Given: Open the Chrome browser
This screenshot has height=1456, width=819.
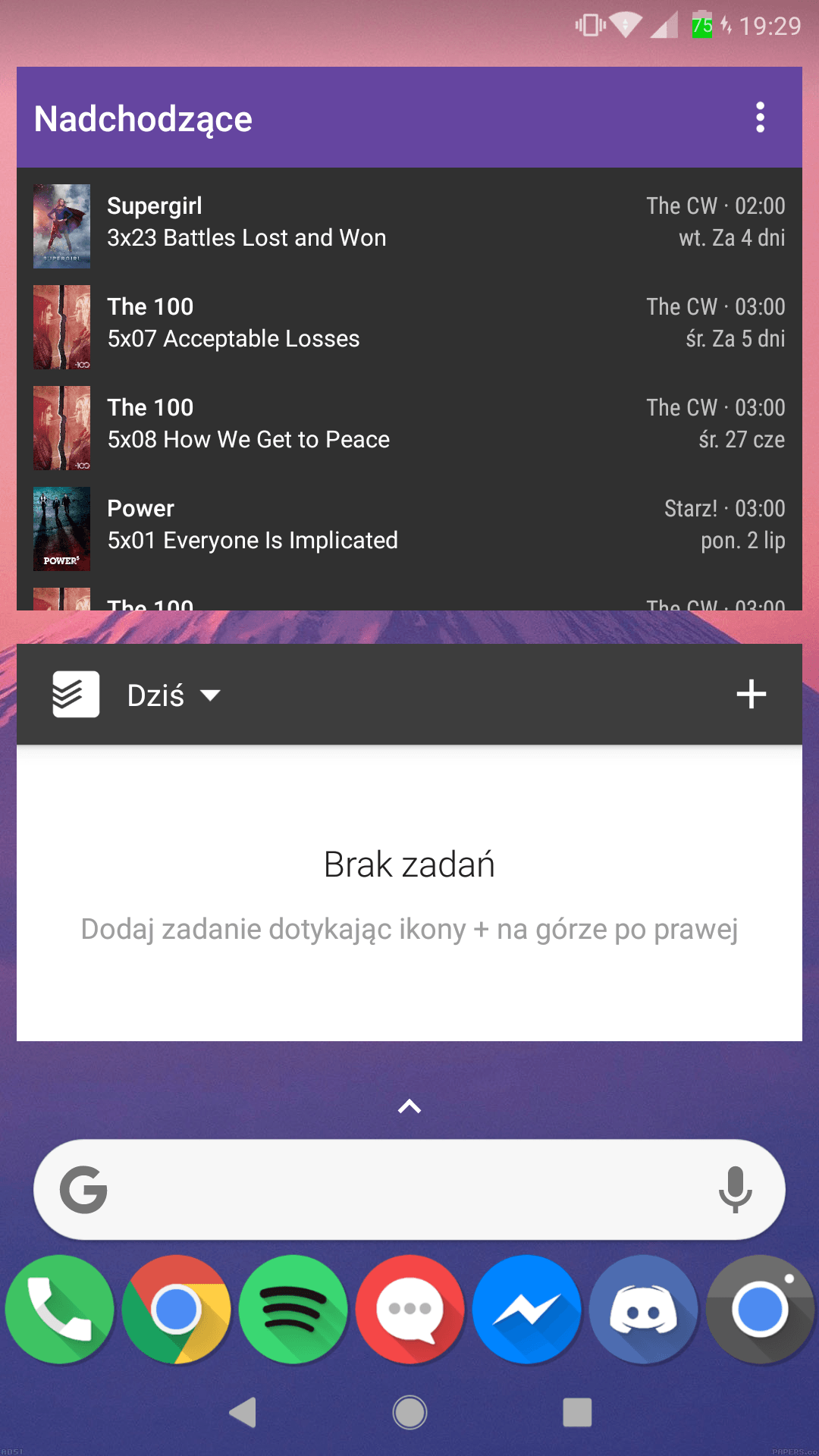Looking at the screenshot, I should (176, 1309).
